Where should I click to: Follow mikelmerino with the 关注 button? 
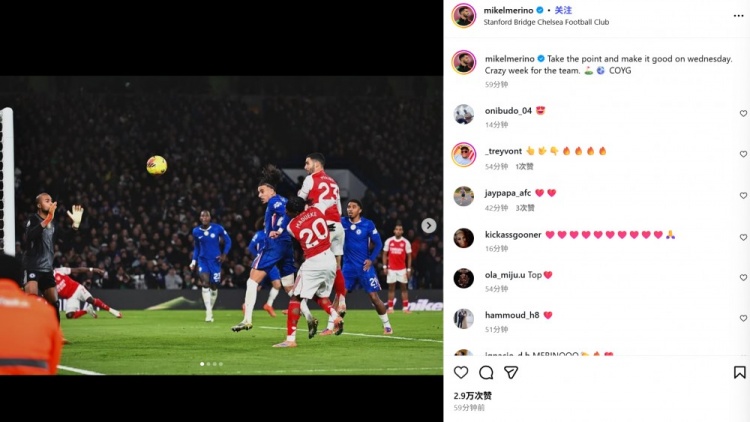pos(564,10)
